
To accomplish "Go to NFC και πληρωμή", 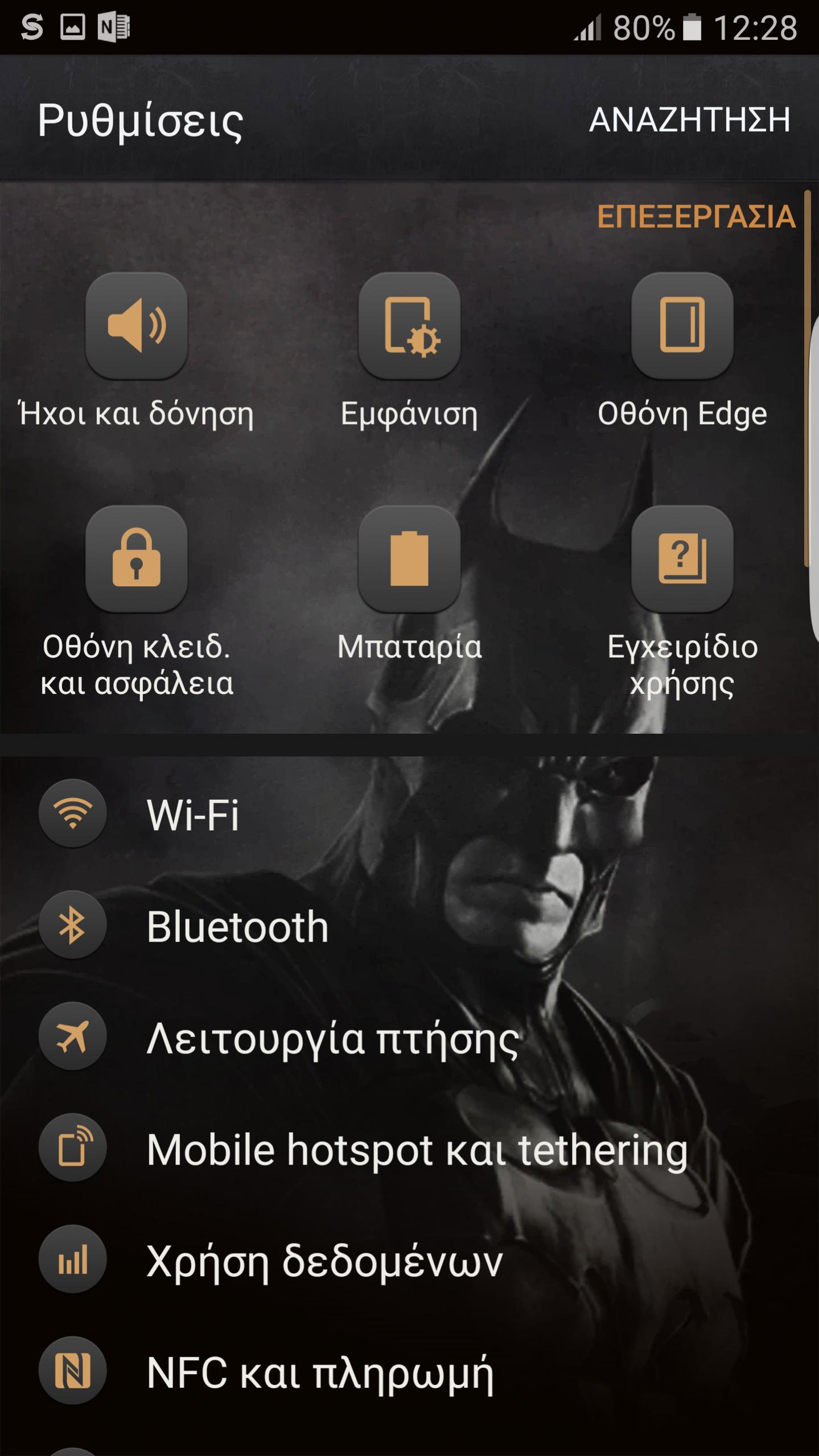I will 409,1371.
